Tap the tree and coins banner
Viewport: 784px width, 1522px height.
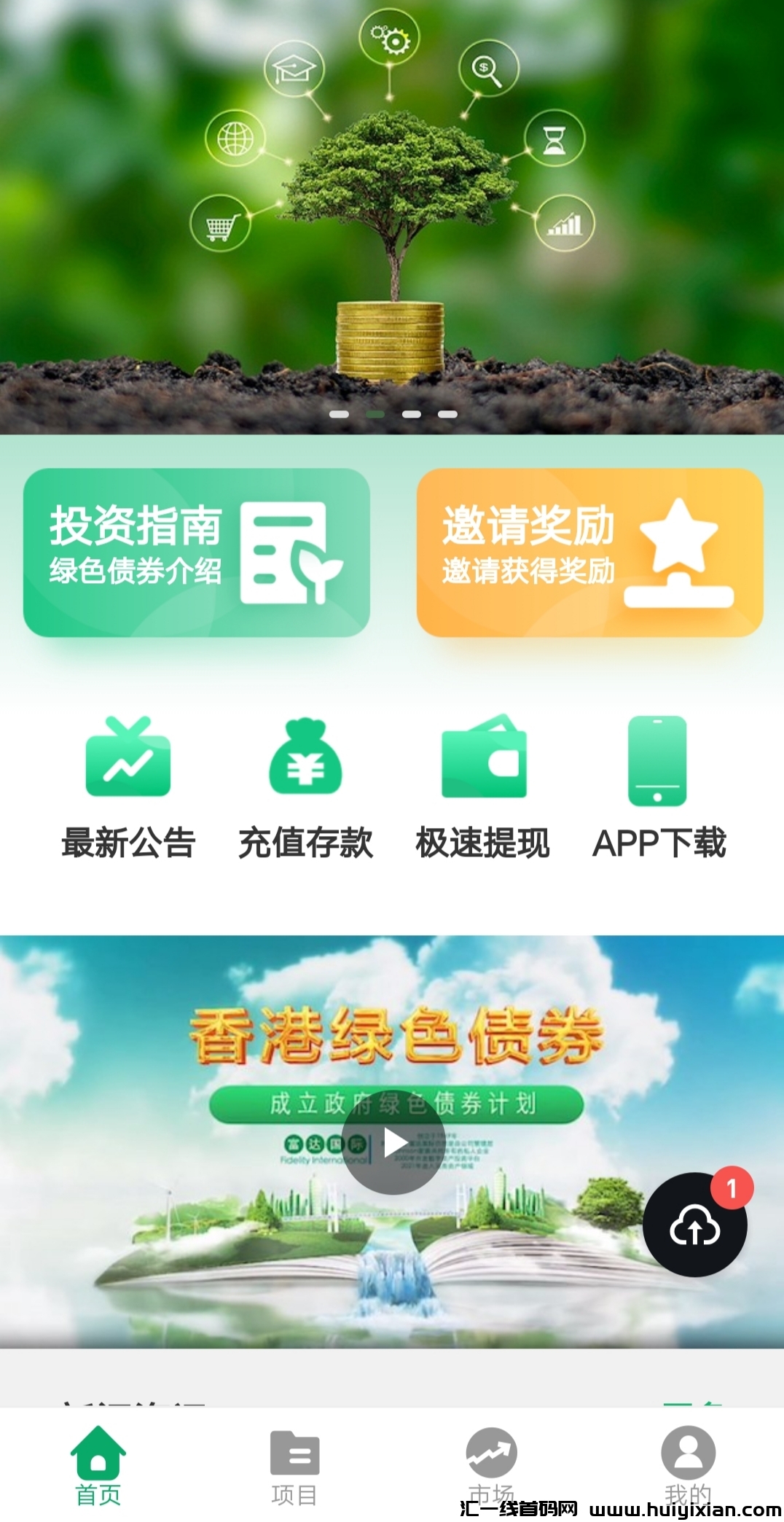click(392, 217)
